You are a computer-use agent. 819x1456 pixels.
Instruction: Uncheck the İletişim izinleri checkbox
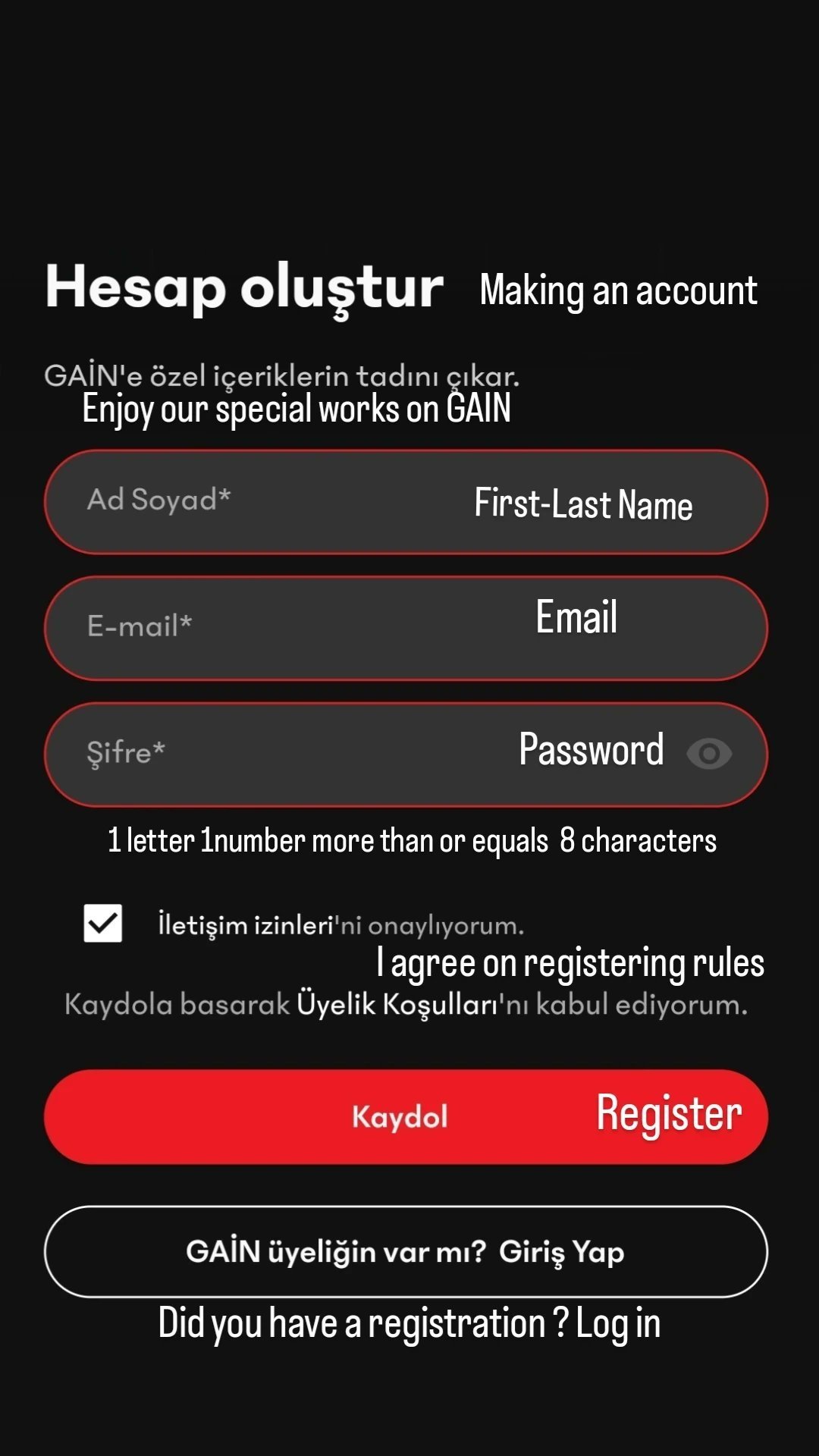click(x=103, y=923)
